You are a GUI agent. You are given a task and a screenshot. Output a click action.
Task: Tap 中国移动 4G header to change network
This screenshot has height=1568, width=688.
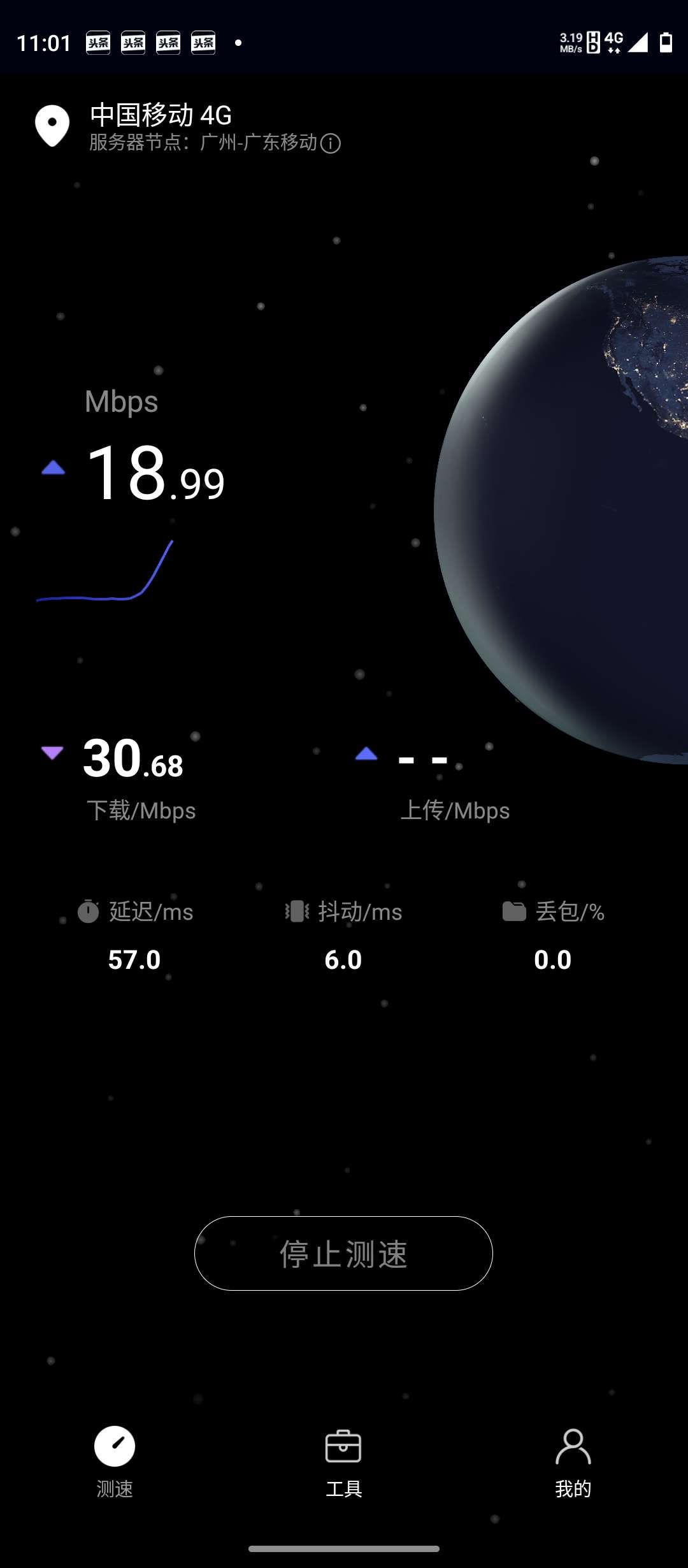pos(159,115)
